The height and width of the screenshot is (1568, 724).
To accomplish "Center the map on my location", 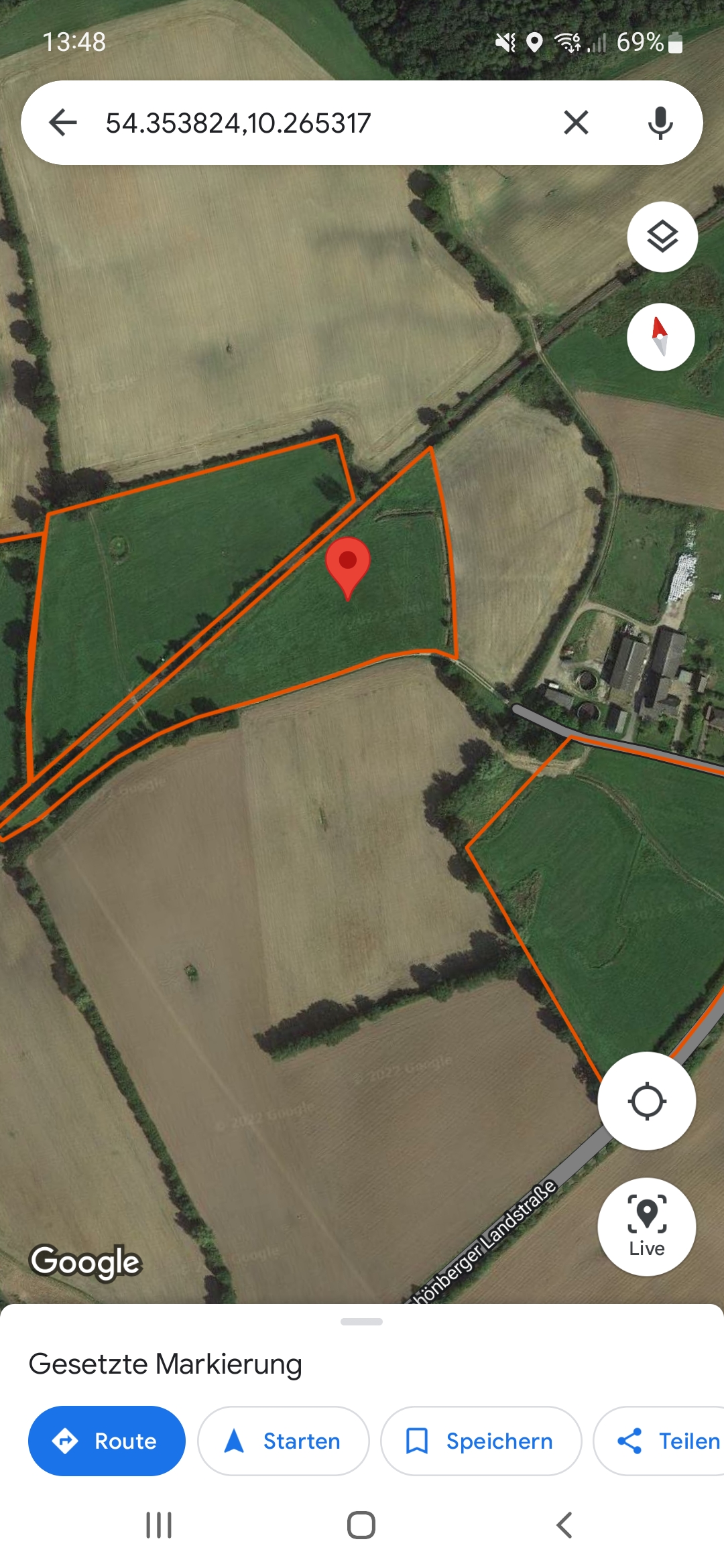I will click(x=647, y=1101).
